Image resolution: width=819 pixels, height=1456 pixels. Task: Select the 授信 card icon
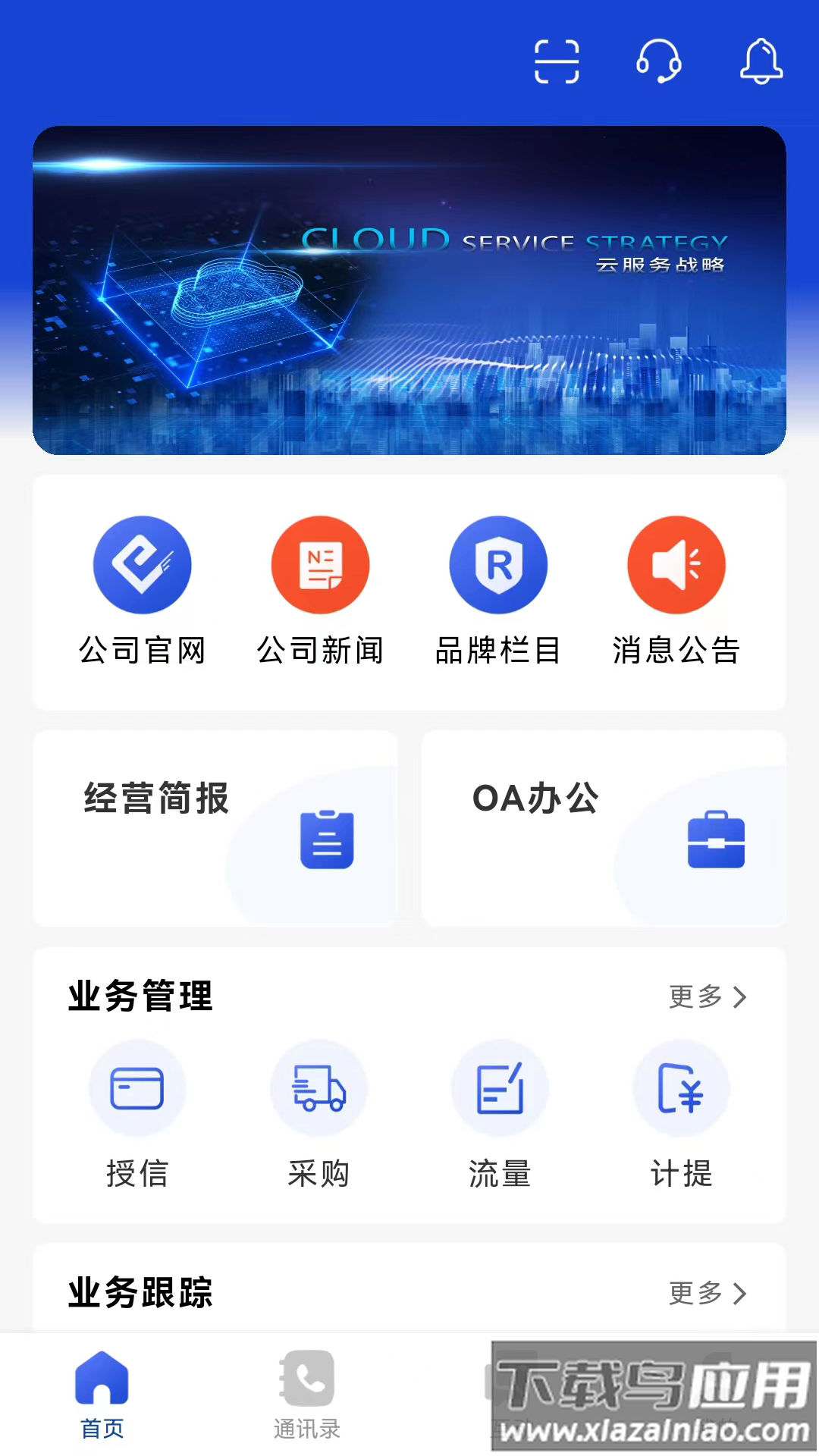coord(137,1087)
